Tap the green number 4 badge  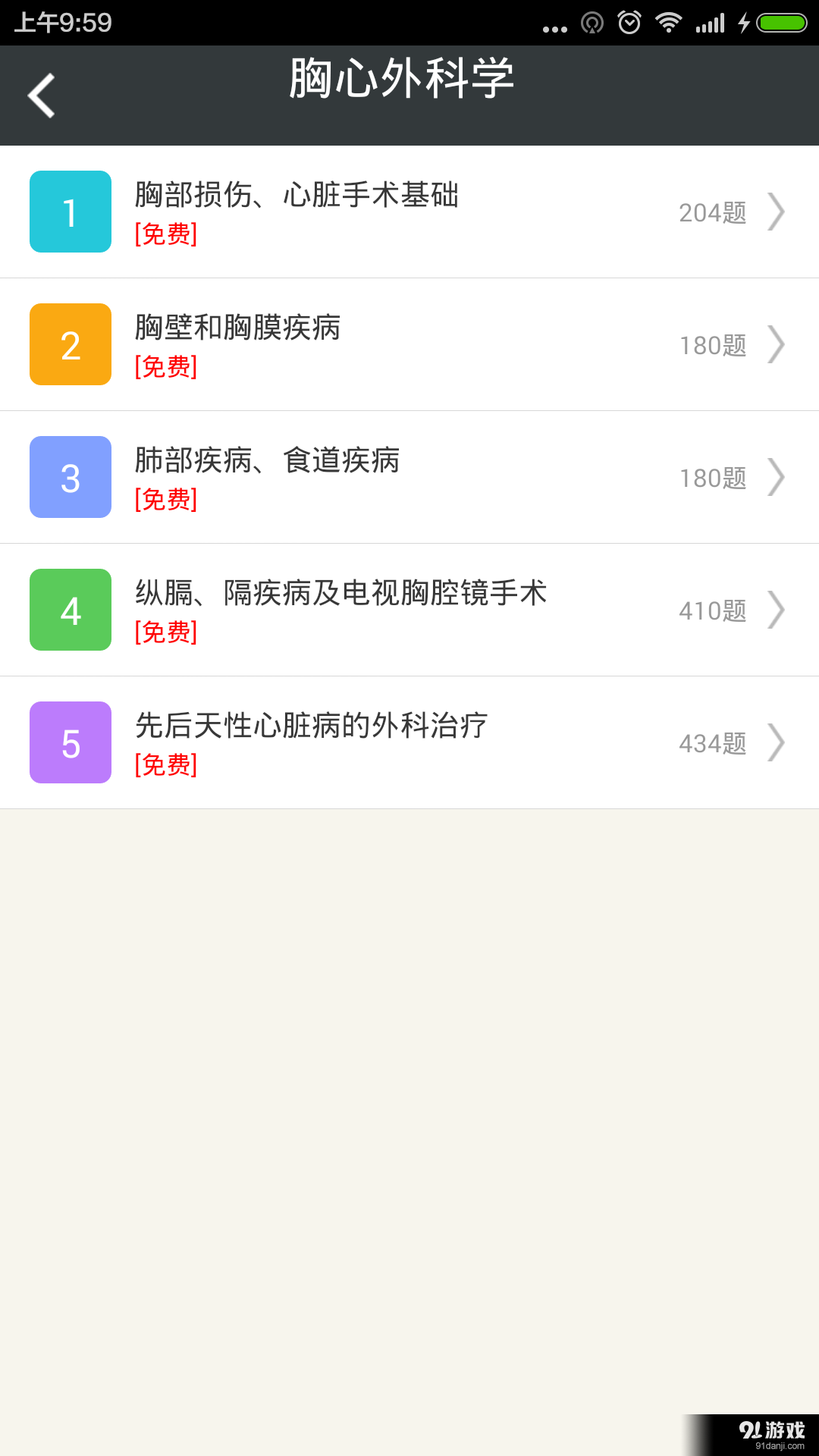(70, 610)
